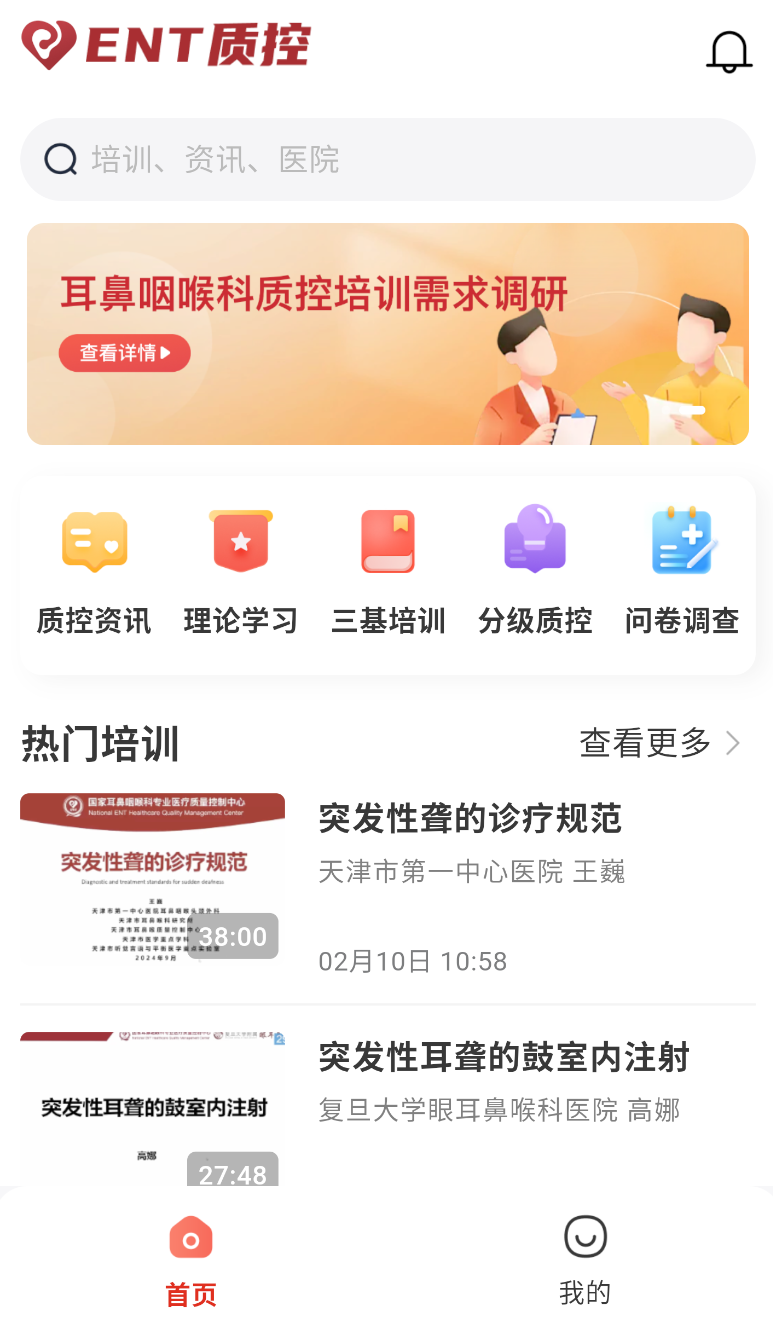Tap the search input field
This screenshot has width=773, height=1318.
(x=387, y=158)
